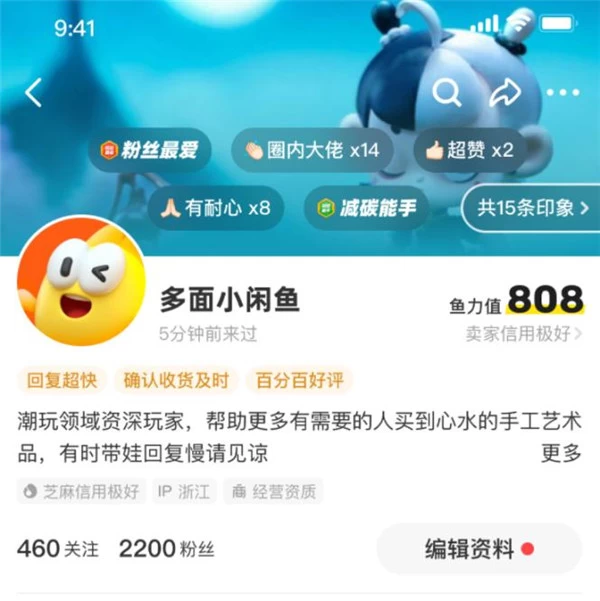Expand the bio with 更多
This screenshot has width=600, height=601.
point(561,453)
